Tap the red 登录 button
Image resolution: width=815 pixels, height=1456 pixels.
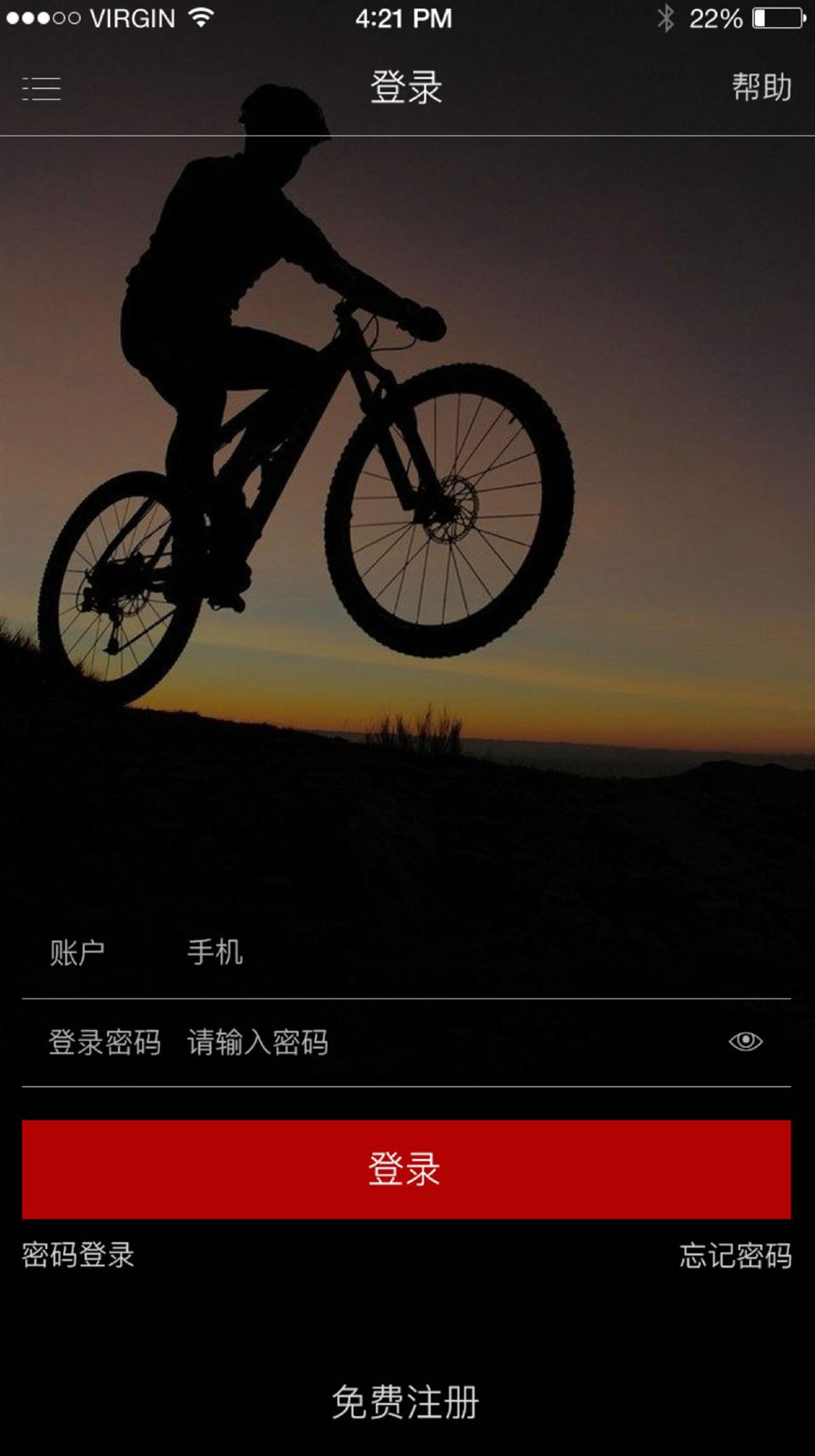coord(406,1169)
